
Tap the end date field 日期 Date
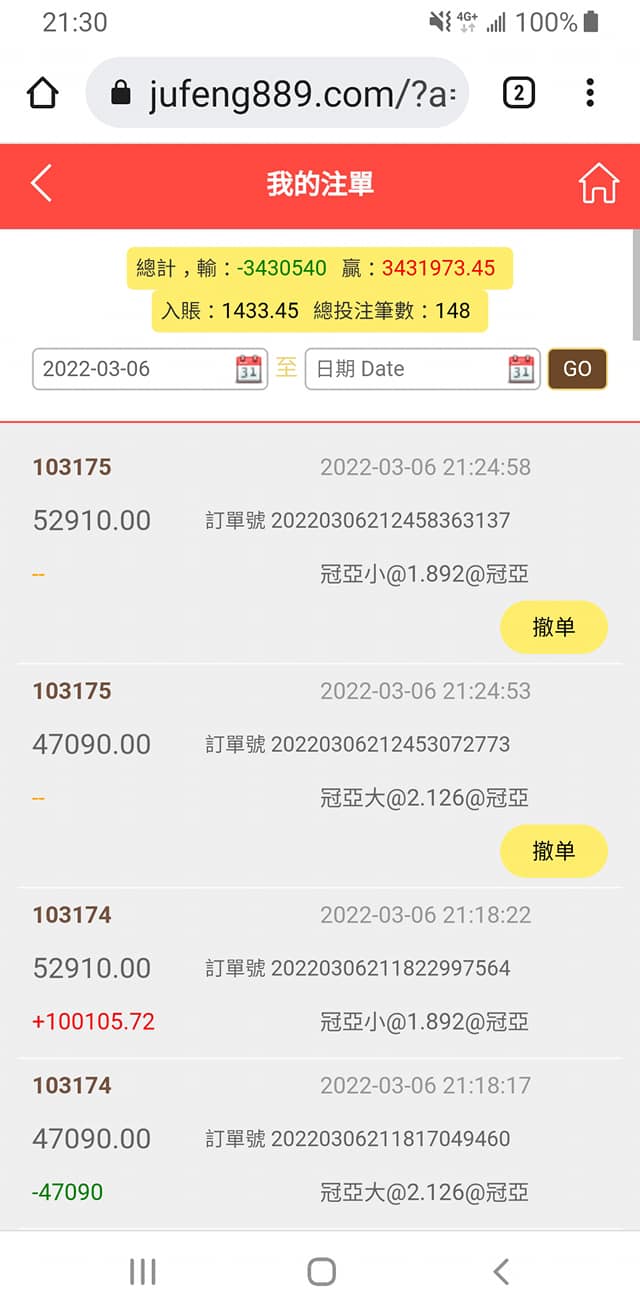point(422,368)
